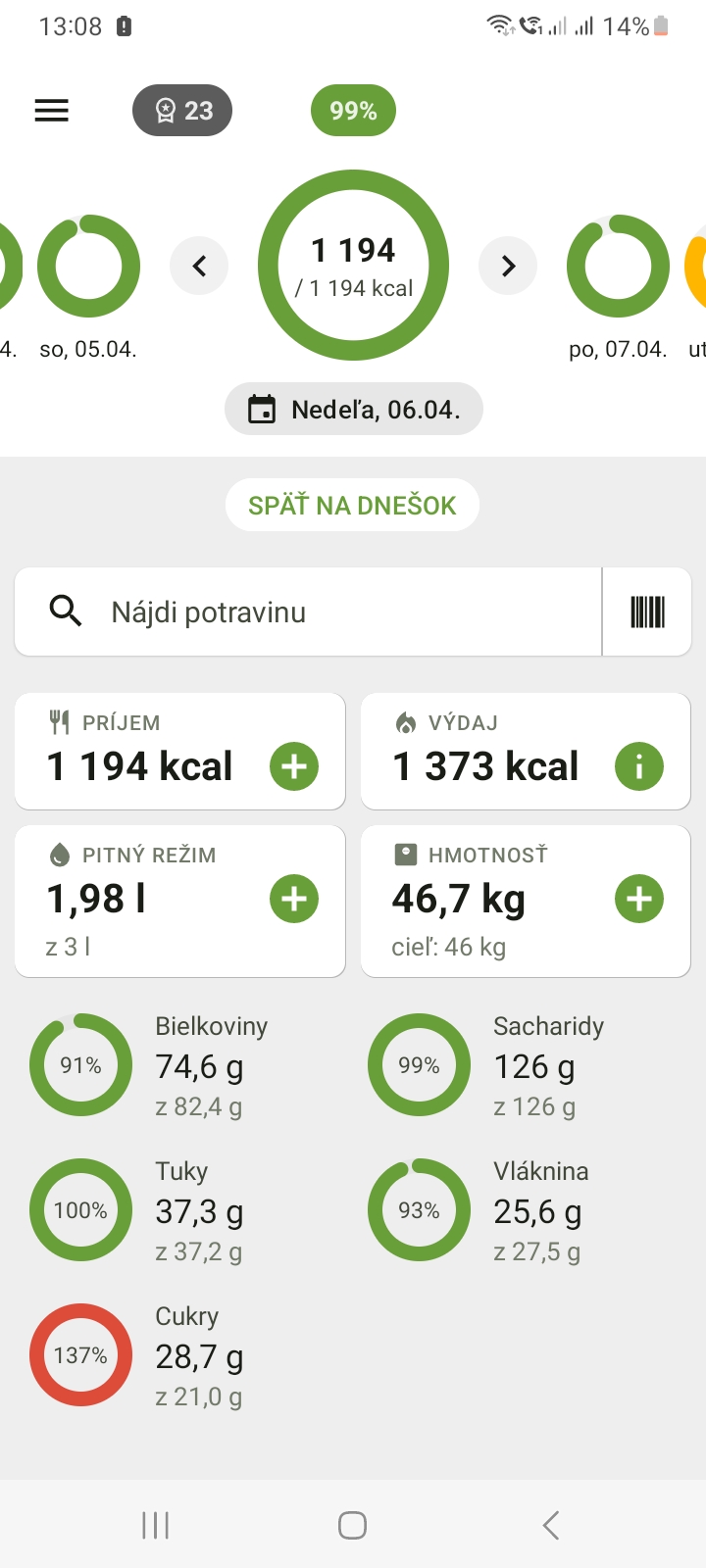Select the so, 05.04. day ring
The width and height of the screenshot is (706, 1568).
click(x=88, y=267)
